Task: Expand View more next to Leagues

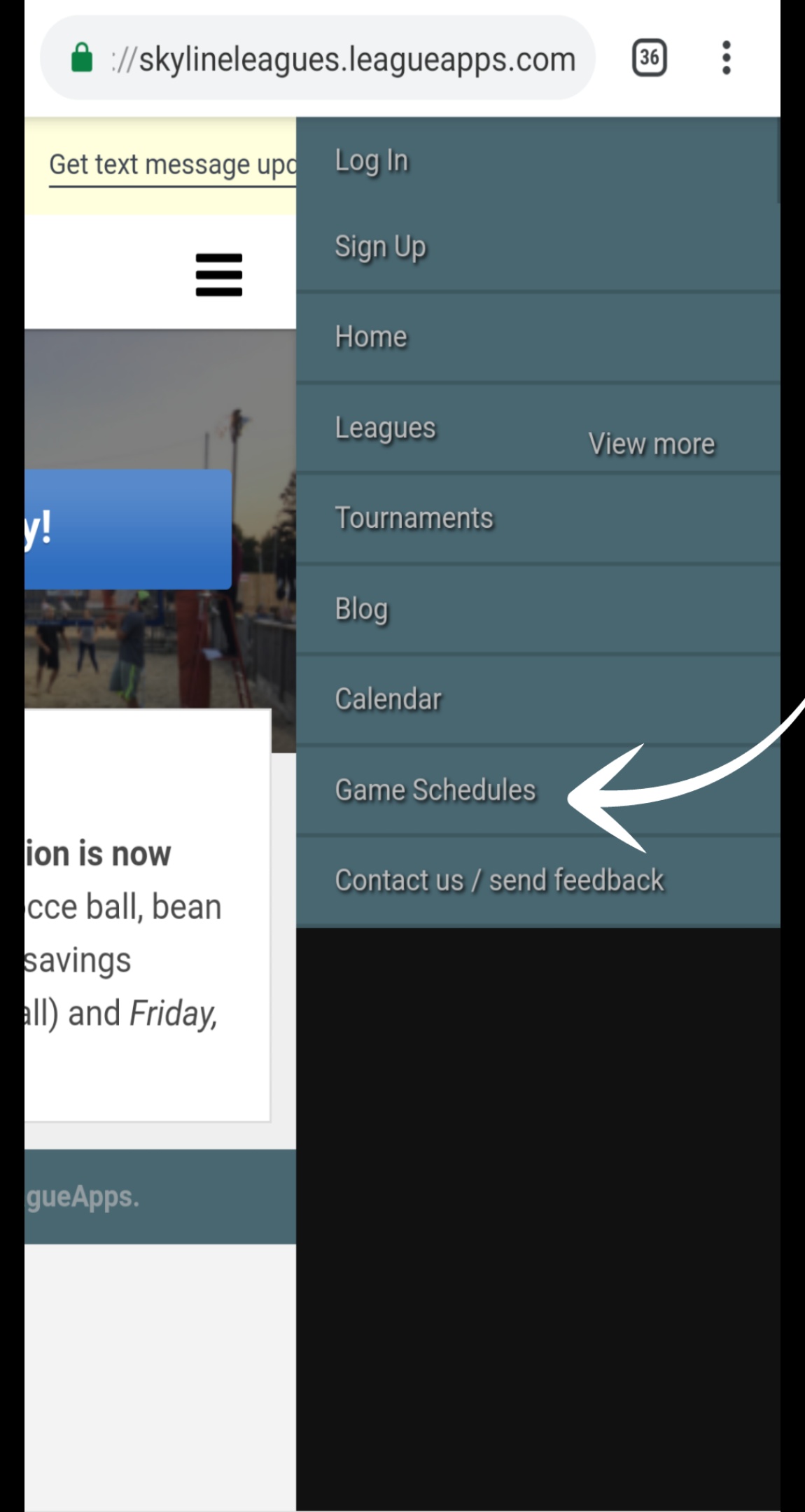Action: (x=652, y=444)
